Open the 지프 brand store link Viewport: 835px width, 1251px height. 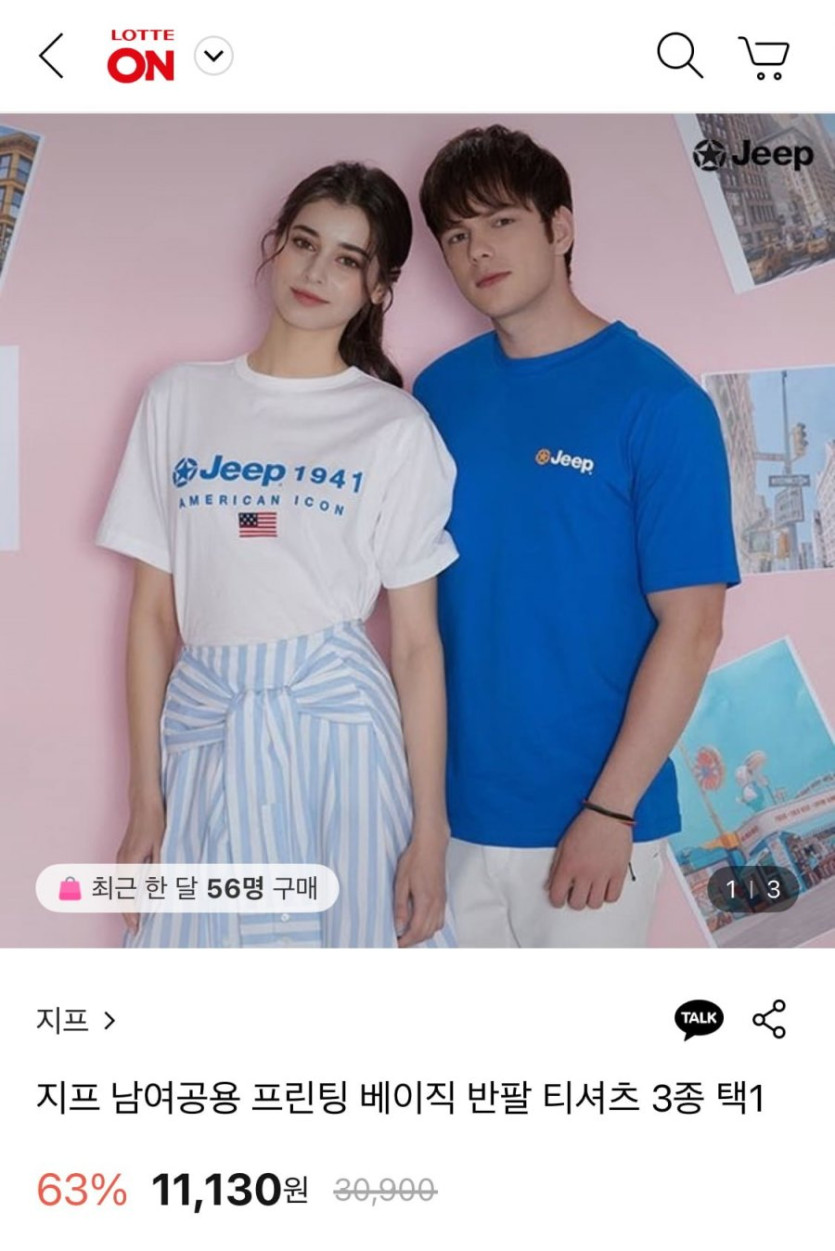[76, 1020]
